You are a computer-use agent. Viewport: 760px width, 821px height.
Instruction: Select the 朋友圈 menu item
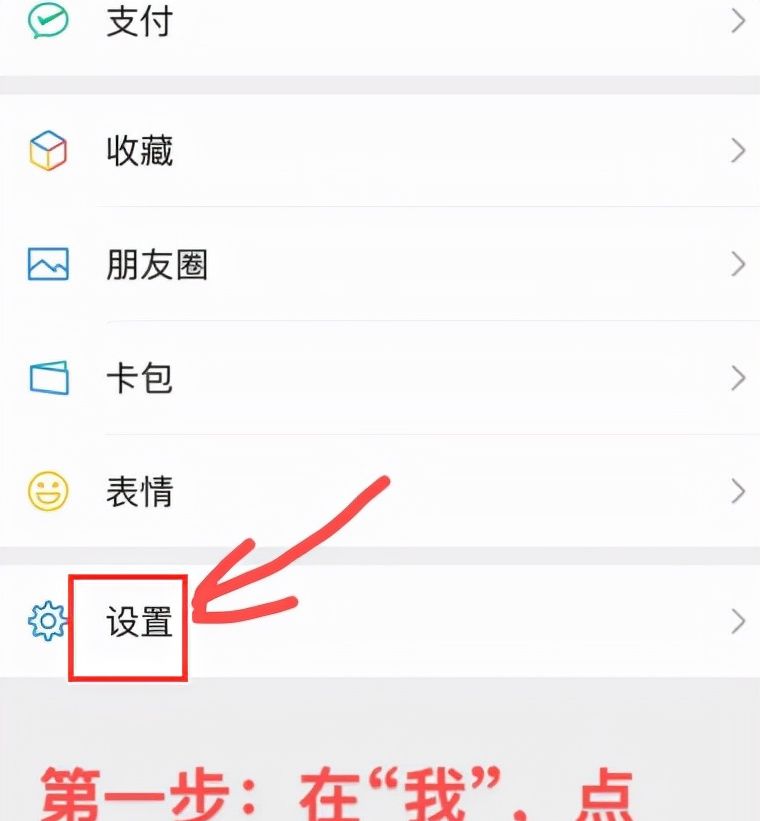click(156, 263)
